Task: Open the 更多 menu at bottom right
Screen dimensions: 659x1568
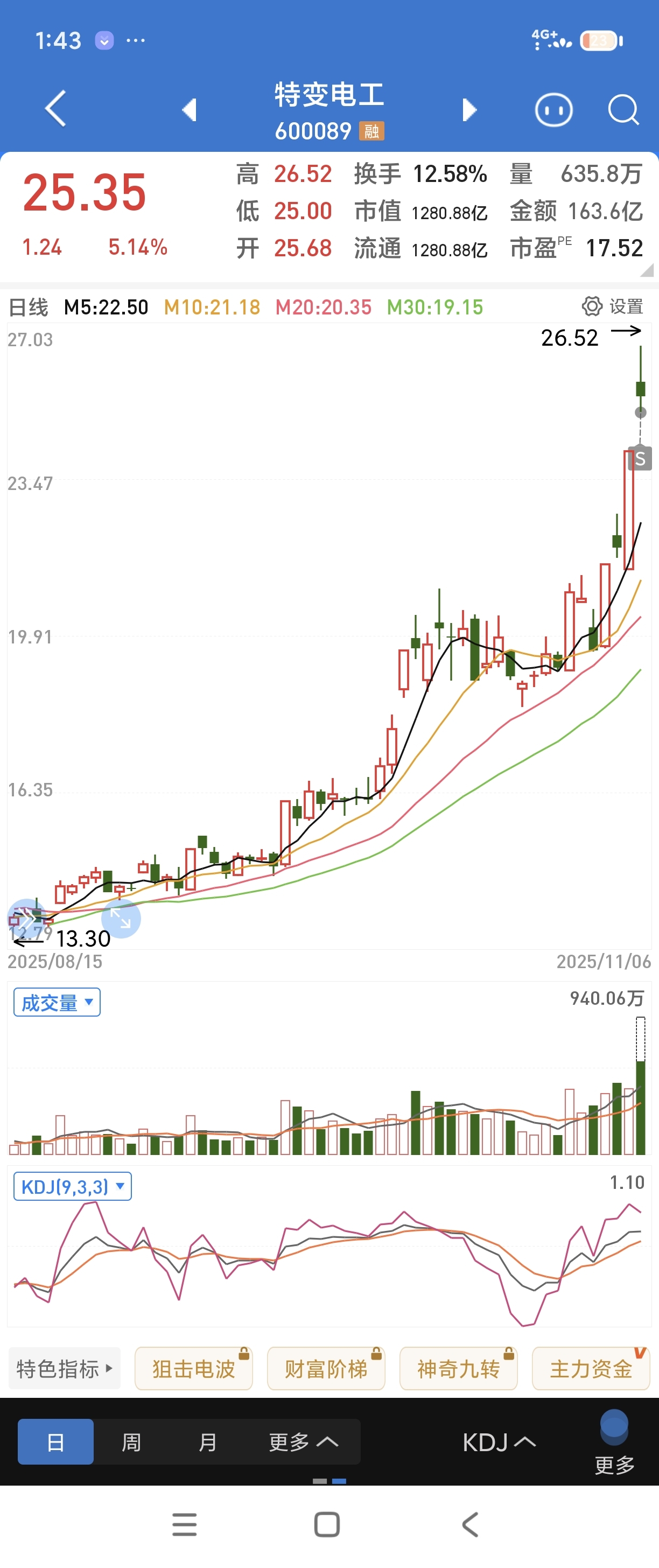Action: point(614,1443)
